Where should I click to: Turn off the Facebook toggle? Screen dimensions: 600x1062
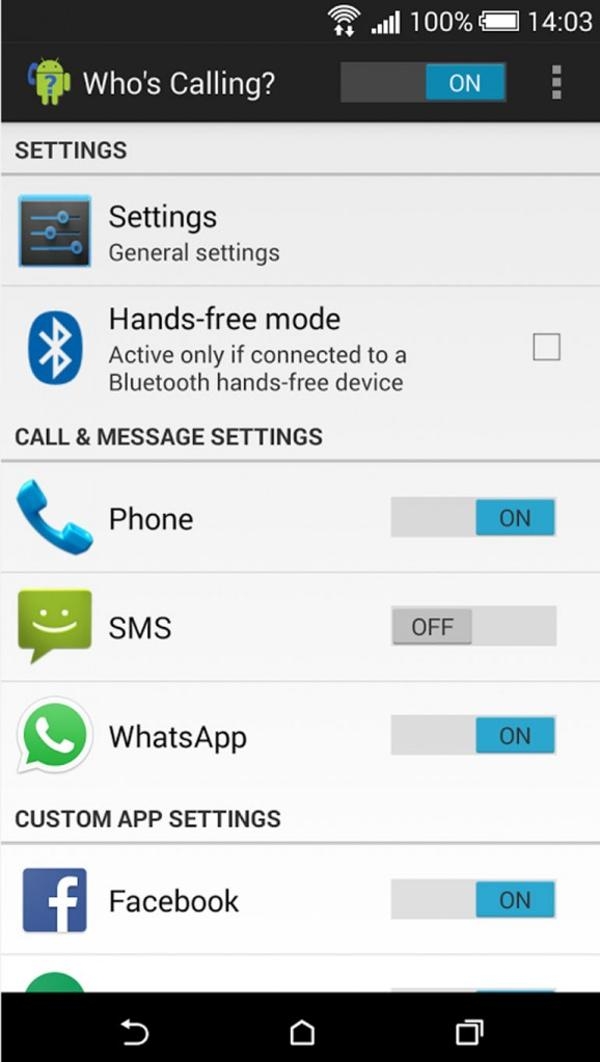(473, 900)
